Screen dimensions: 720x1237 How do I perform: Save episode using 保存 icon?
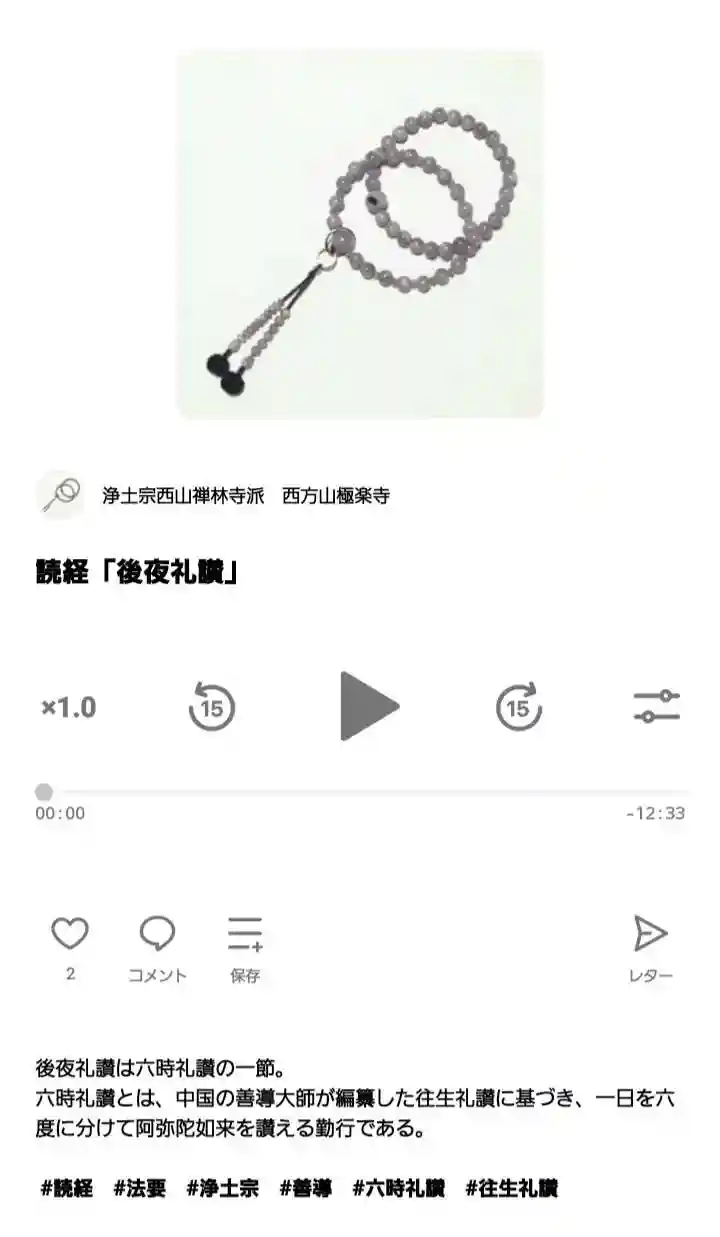(245, 934)
